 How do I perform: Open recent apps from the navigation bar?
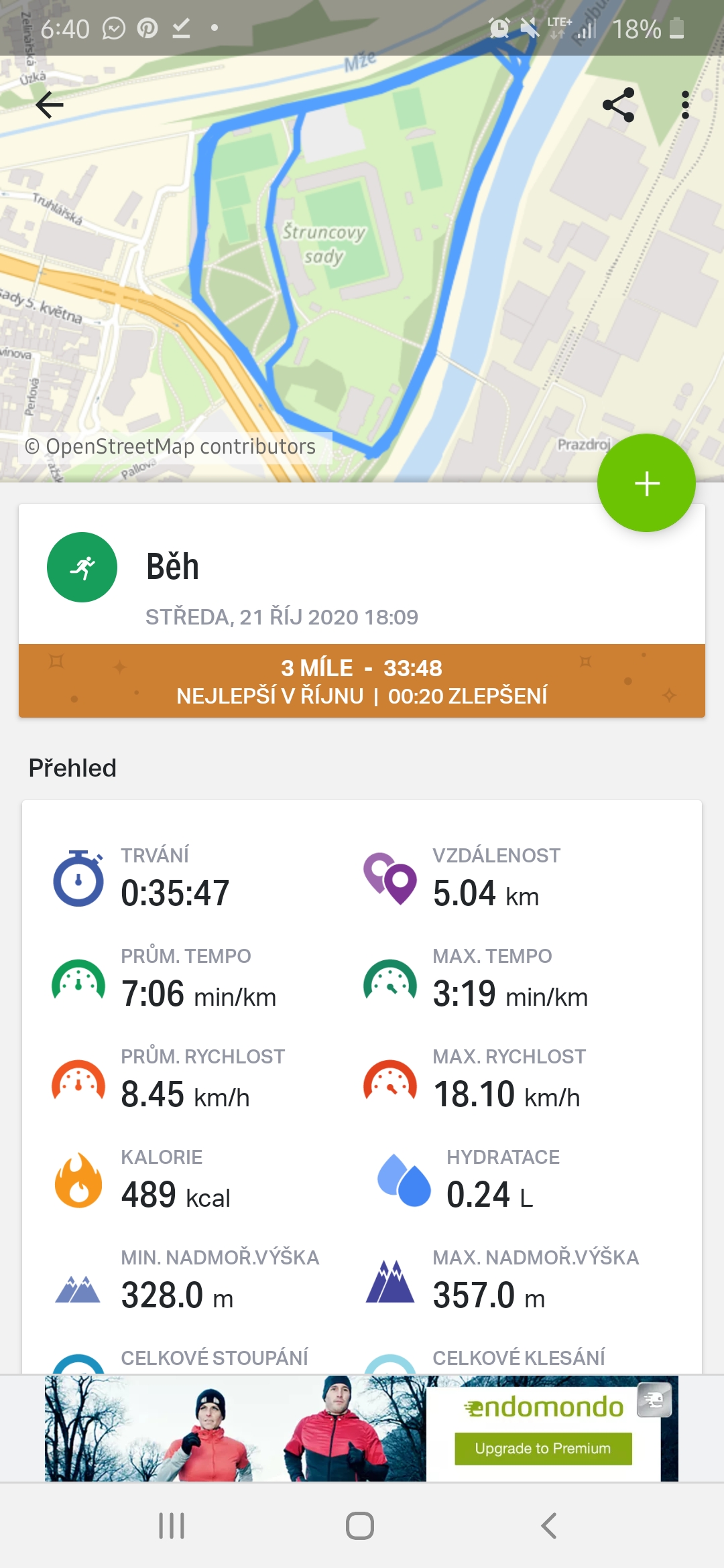click(172, 1526)
